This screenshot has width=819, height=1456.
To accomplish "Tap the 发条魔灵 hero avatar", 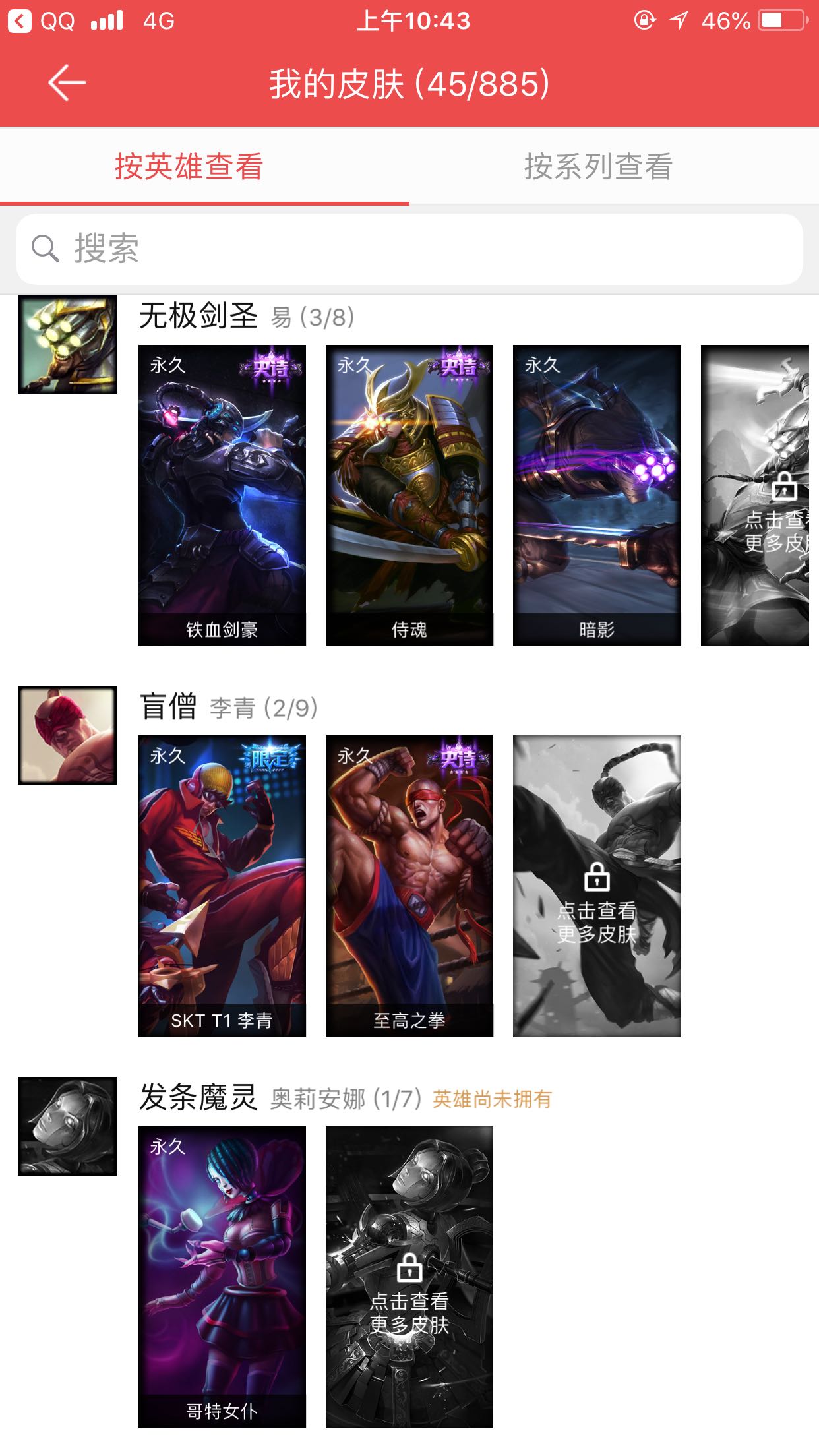I will pyautogui.click(x=67, y=1126).
